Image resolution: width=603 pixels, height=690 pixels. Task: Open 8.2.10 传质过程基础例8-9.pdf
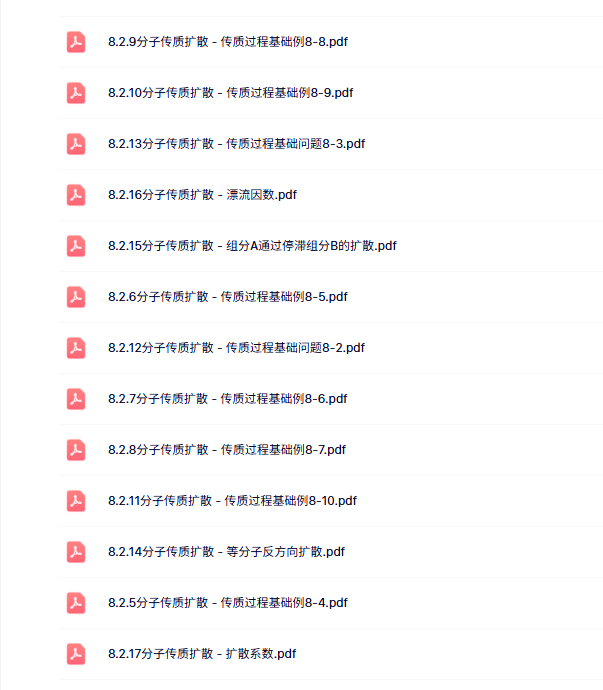[230, 93]
